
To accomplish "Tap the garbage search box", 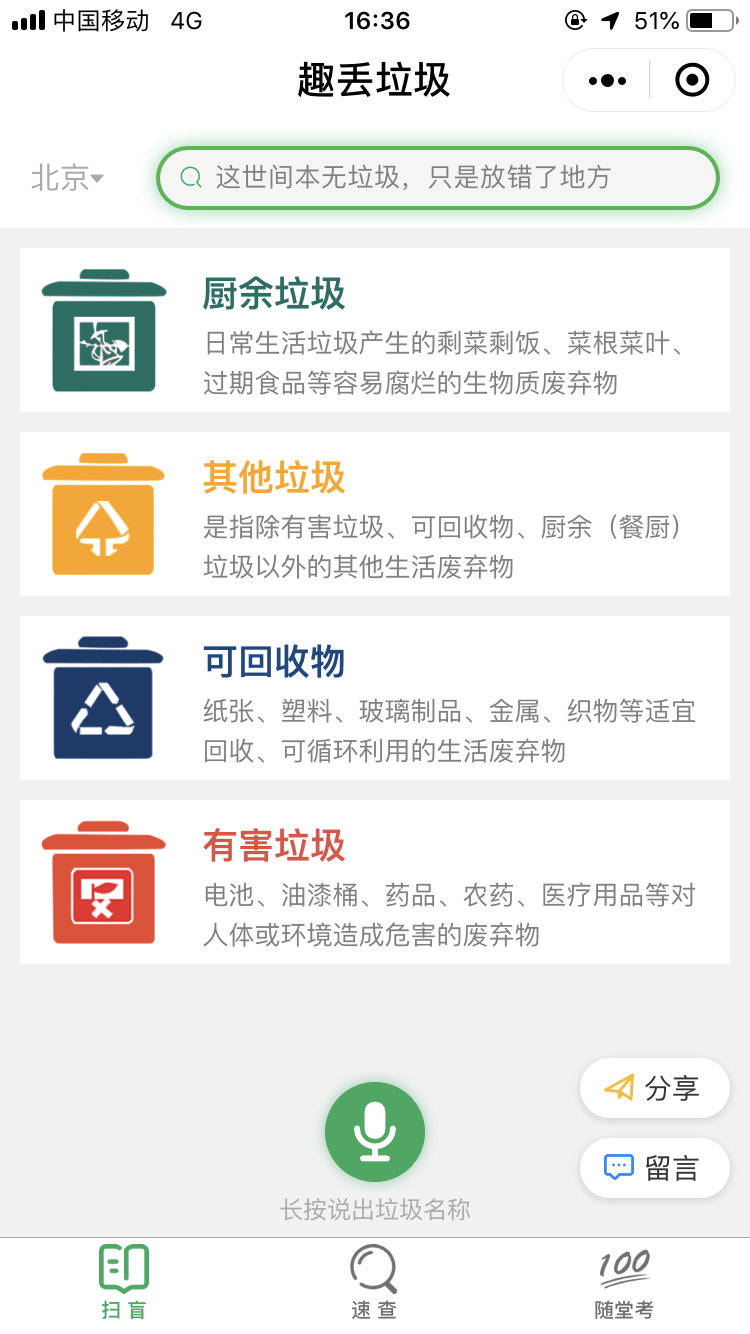I will click(x=438, y=178).
